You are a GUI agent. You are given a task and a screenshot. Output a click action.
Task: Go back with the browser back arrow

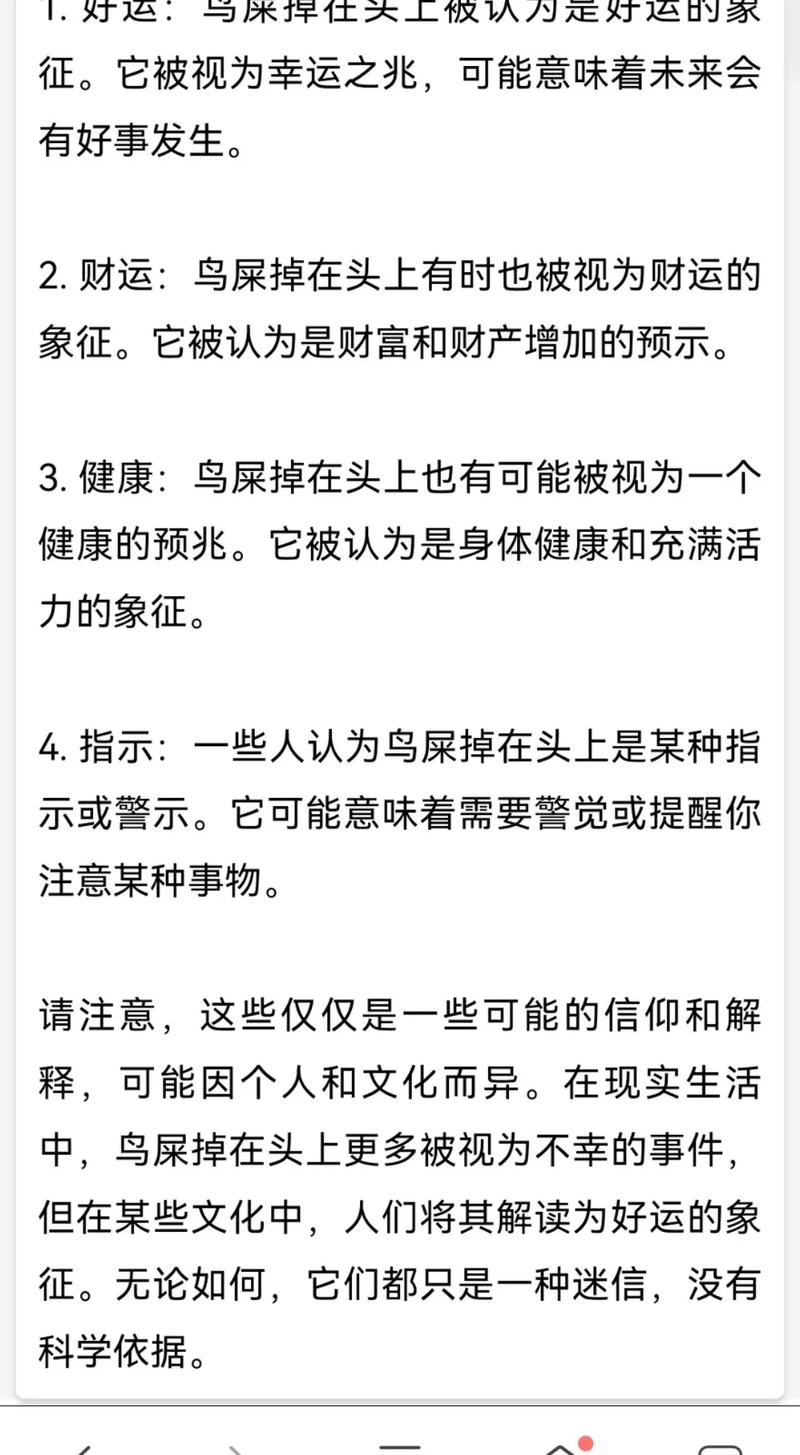click(82, 1449)
